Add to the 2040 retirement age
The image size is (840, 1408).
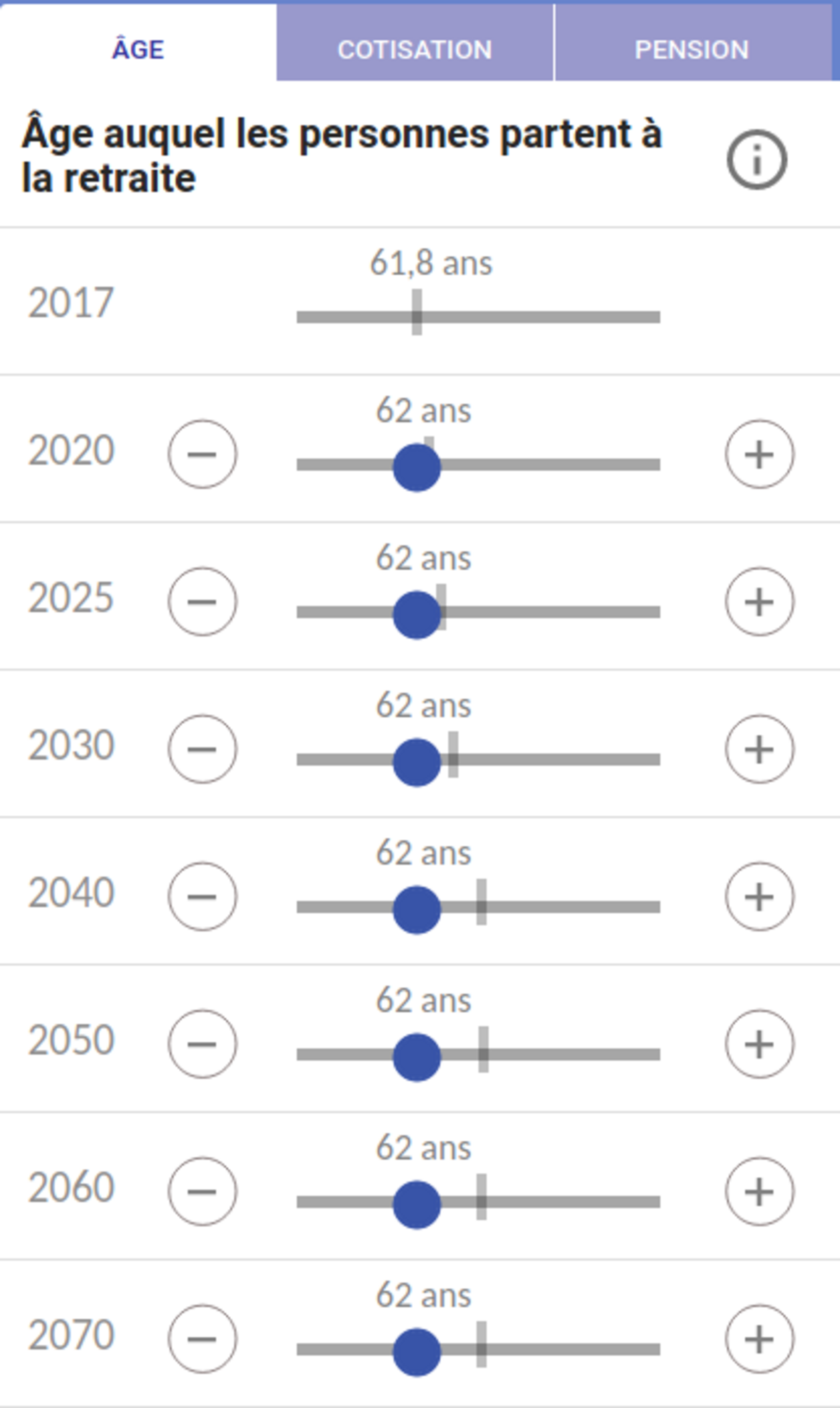[759, 896]
